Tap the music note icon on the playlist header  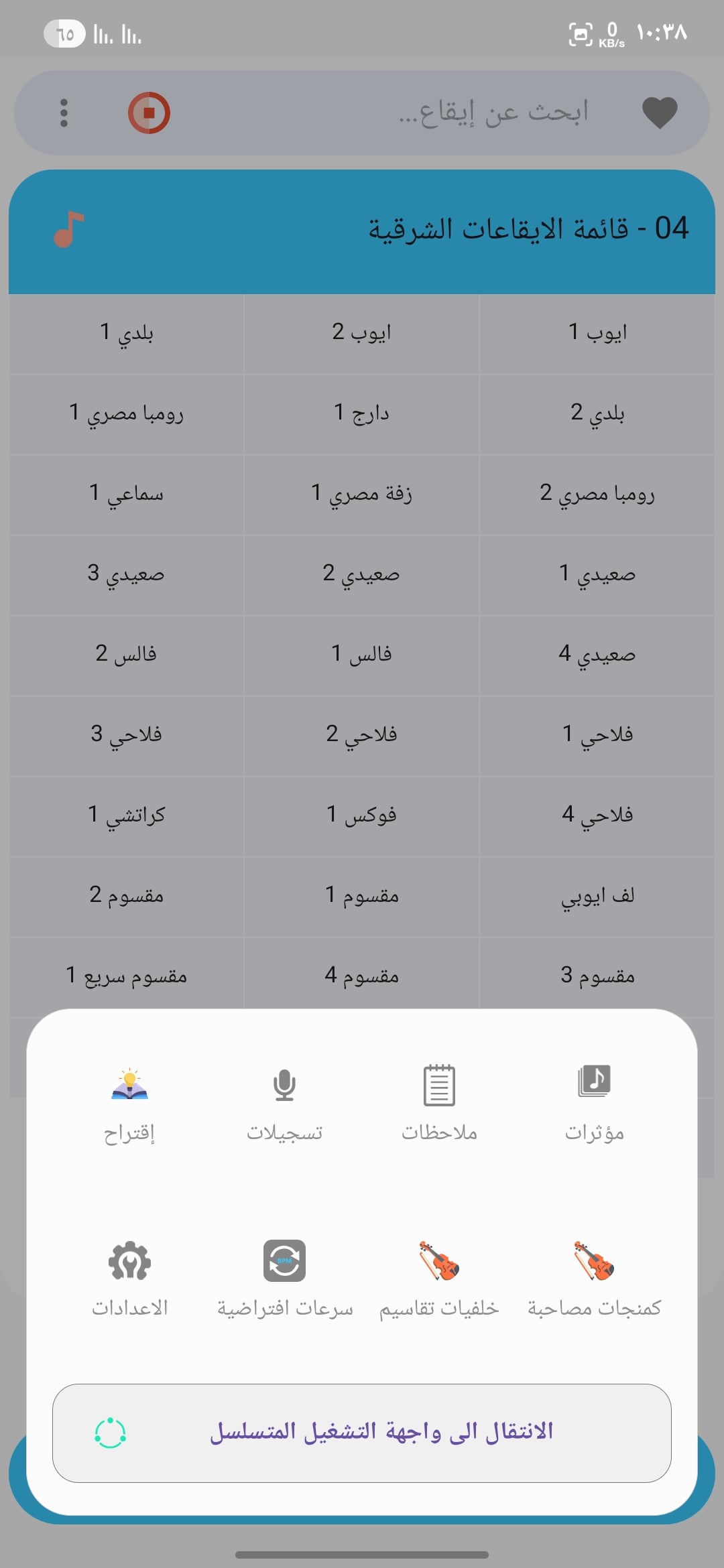pos(67,231)
